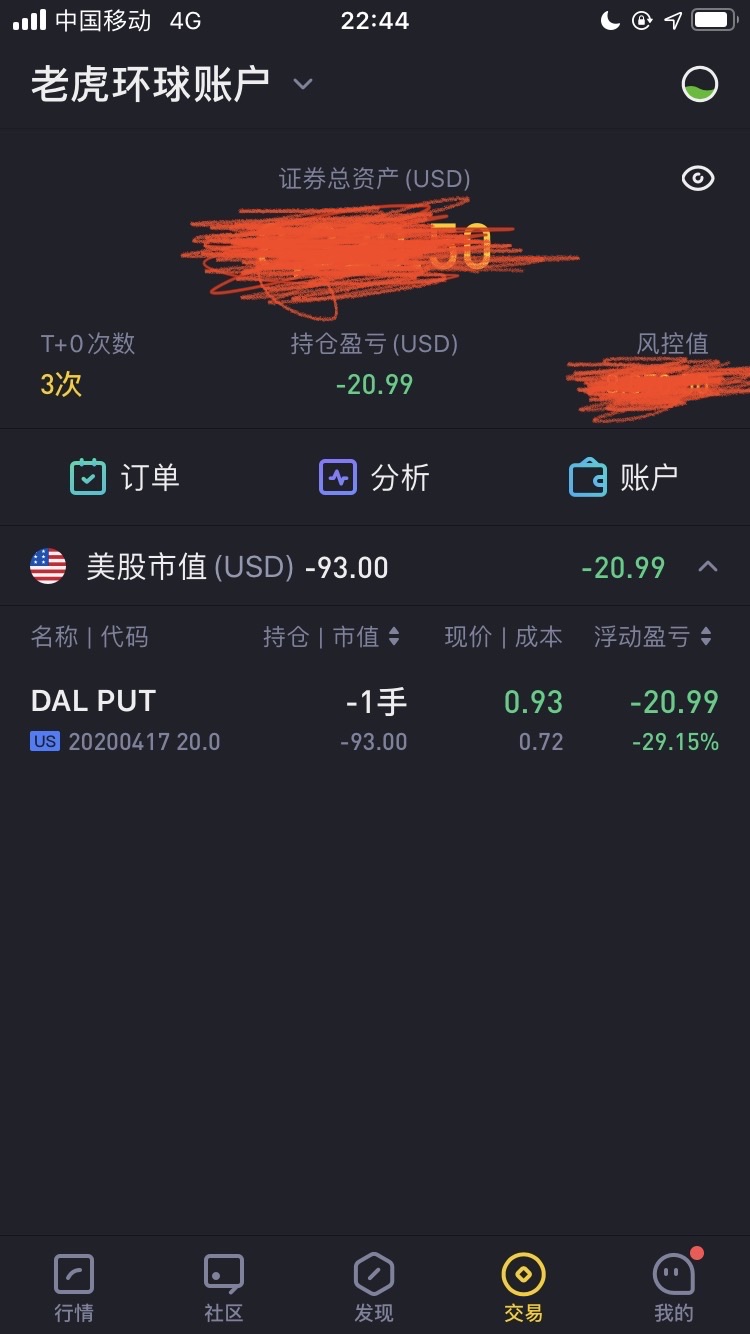
Task: Open 订单 orders
Action: (x=125, y=477)
